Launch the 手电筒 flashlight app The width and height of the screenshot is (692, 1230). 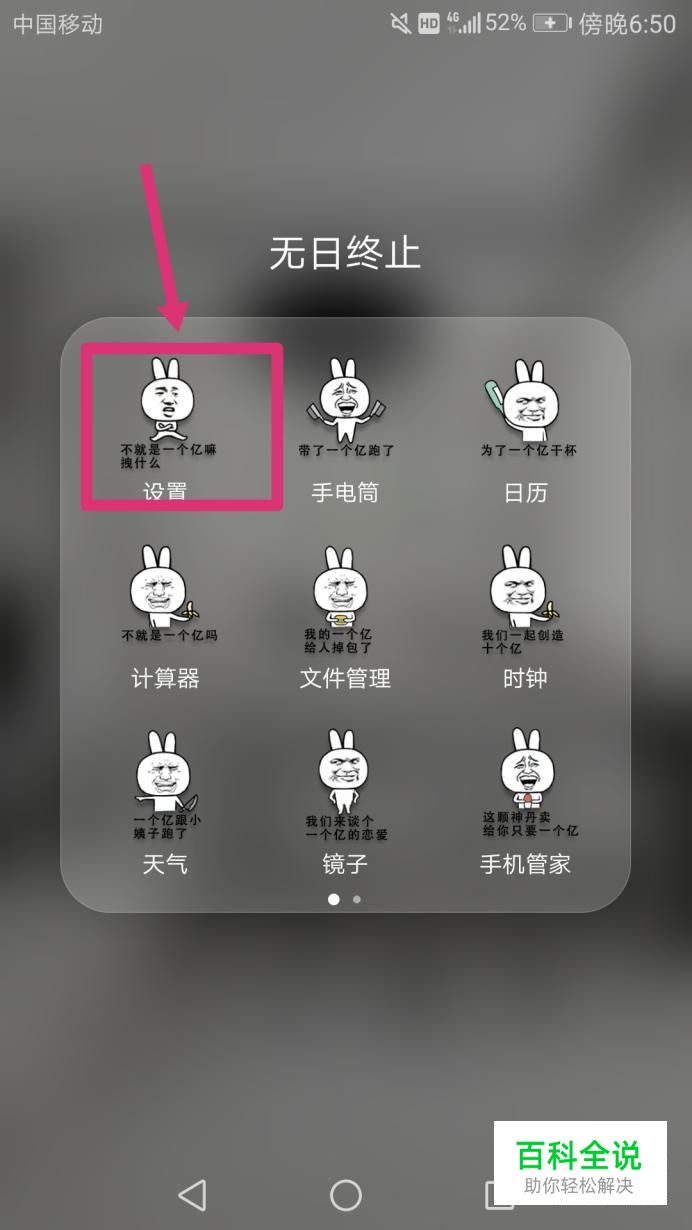345,420
